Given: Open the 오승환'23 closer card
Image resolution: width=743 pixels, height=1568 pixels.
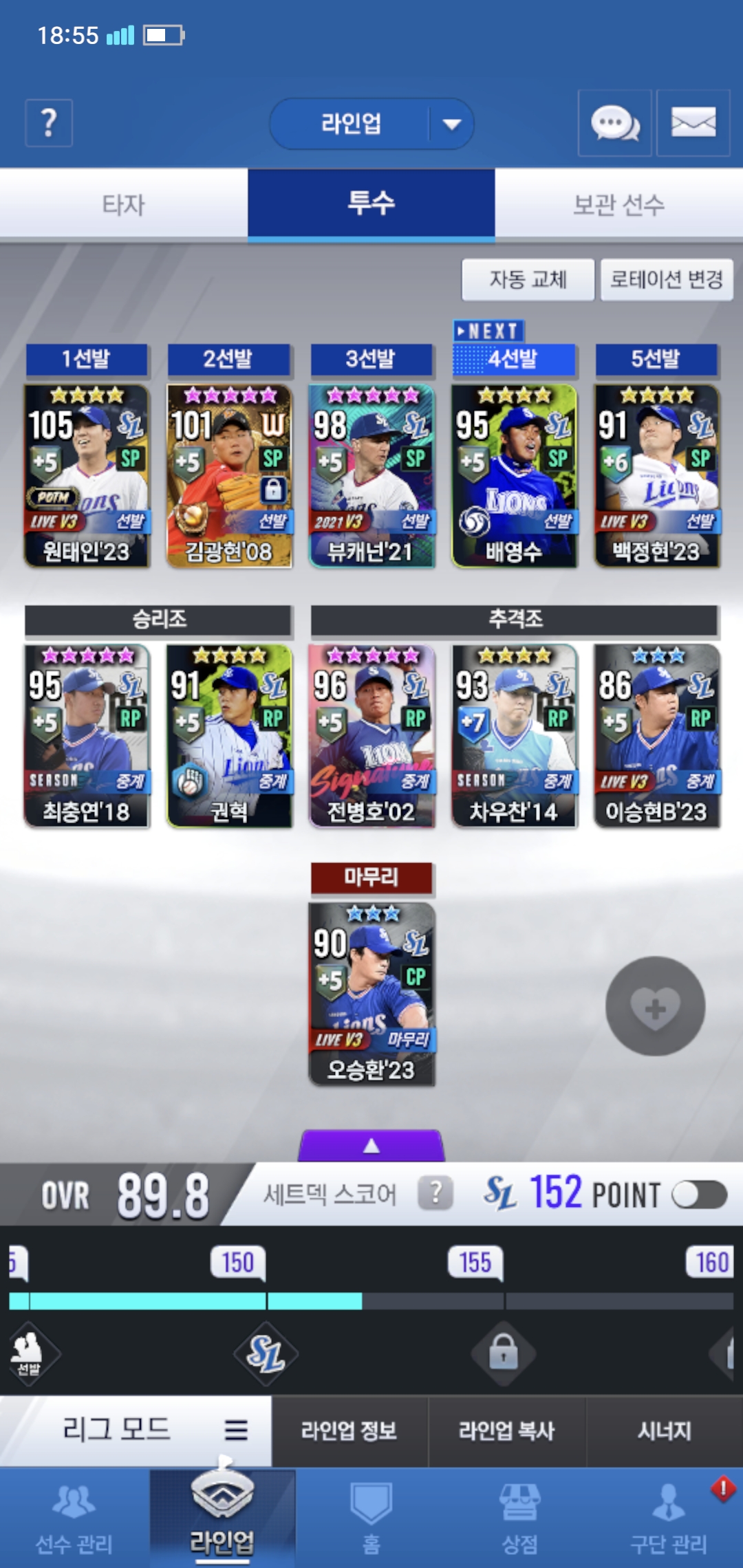Looking at the screenshot, I should pyautogui.click(x=371, y=994).
